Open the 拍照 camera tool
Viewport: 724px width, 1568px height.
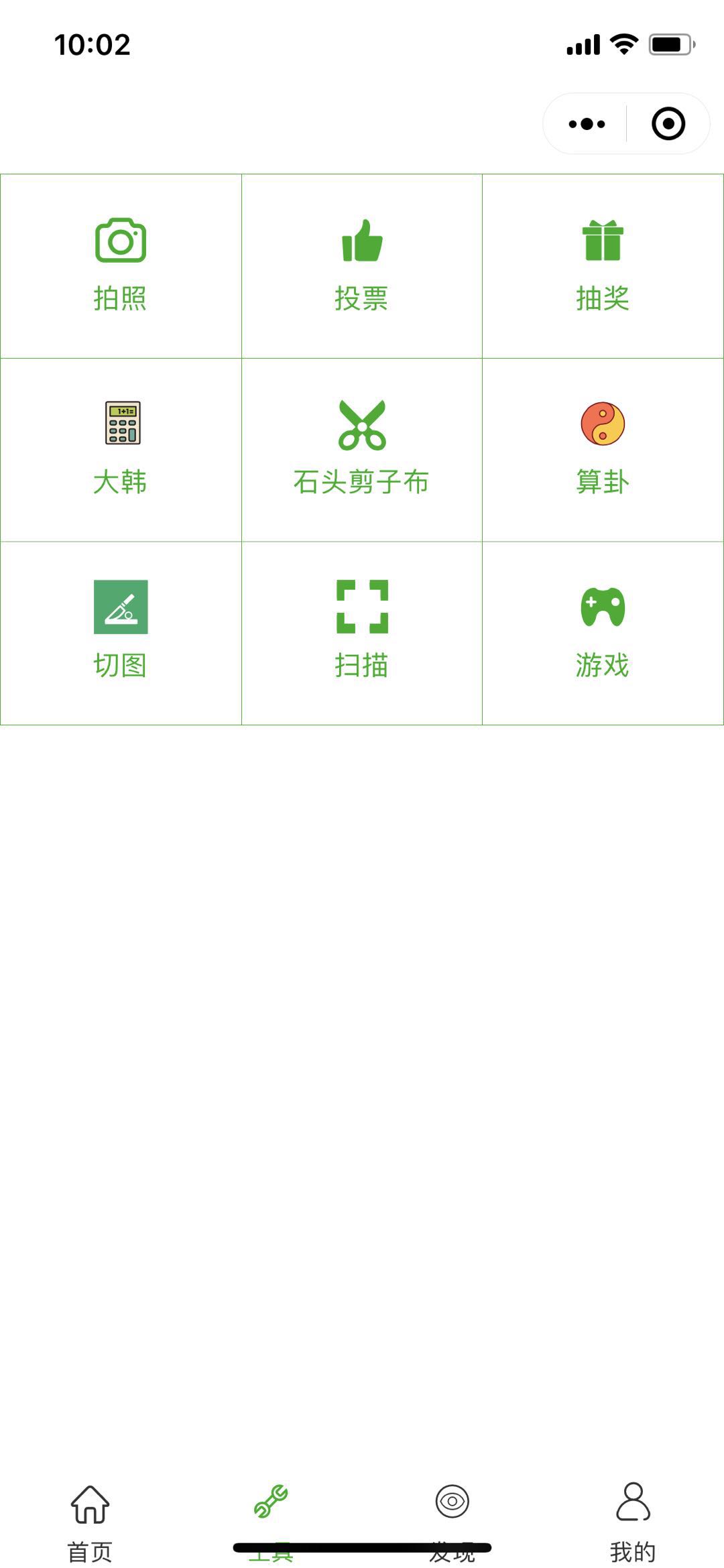(121, 265)
